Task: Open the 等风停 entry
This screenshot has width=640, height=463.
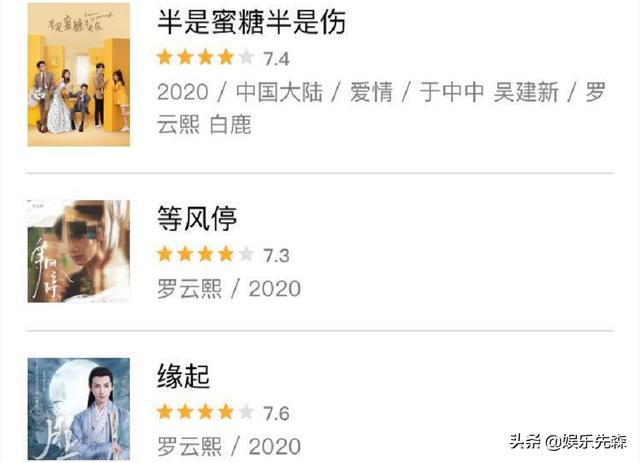Action: (197, 218)
